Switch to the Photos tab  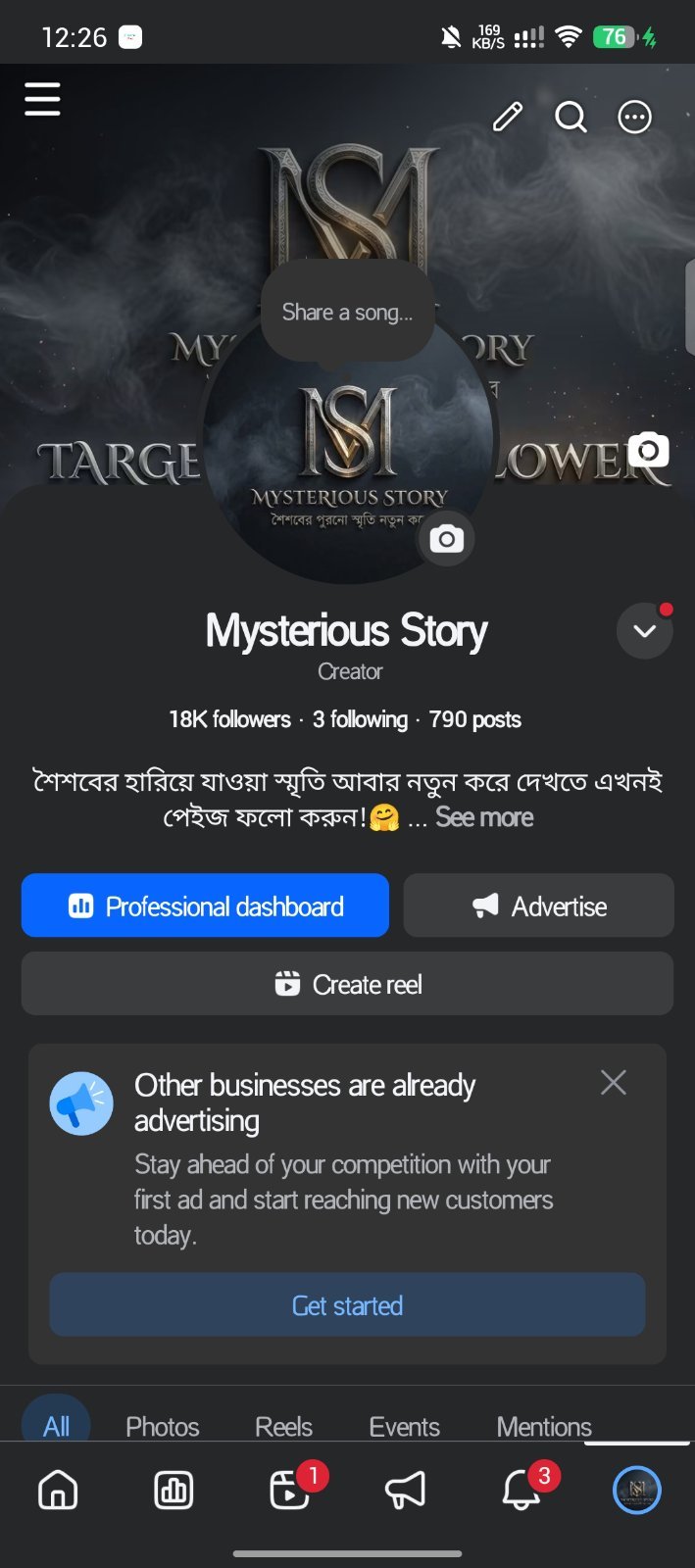pyautogui.click(x=163, y=1426)
